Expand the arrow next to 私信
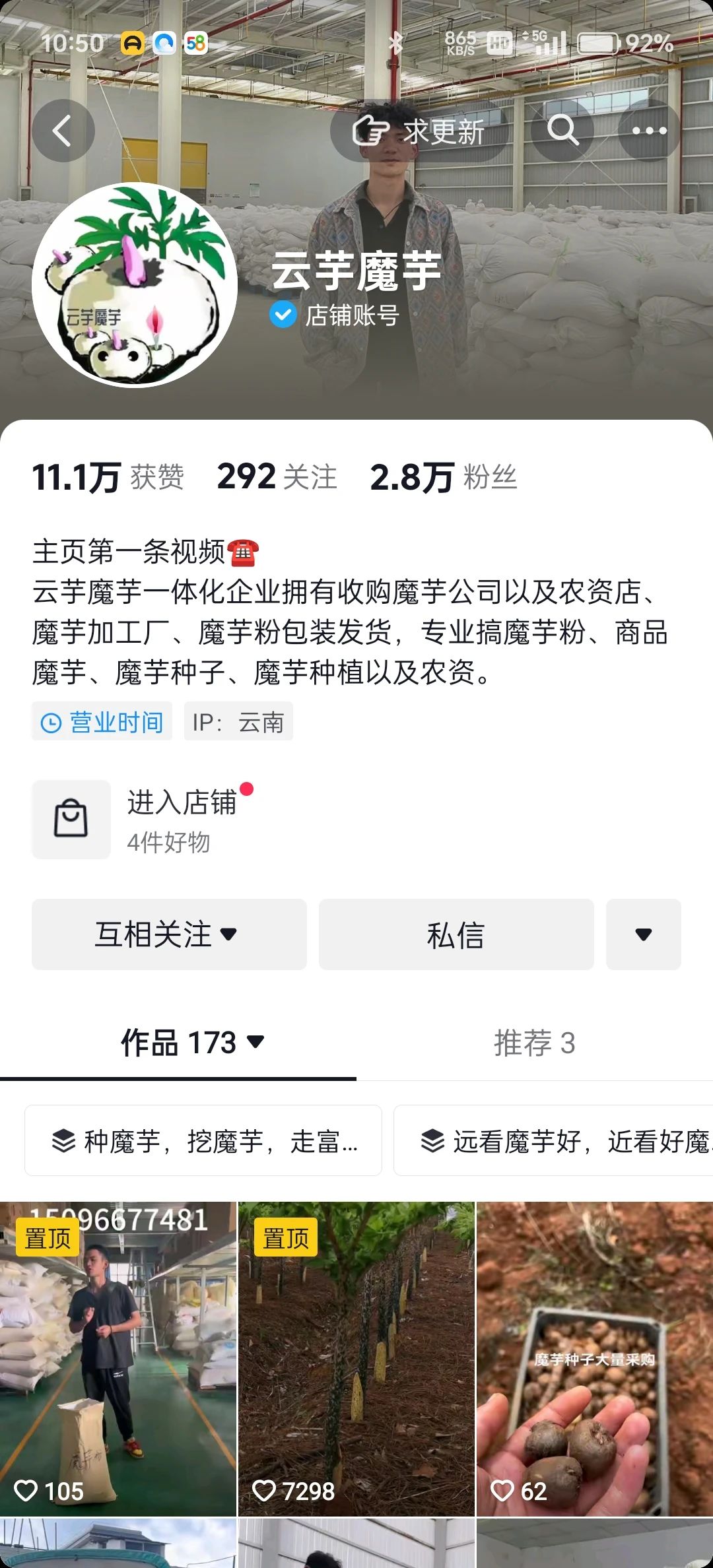Image resolution: width=713 pixels, height=1568 pixels. point(643,934)
